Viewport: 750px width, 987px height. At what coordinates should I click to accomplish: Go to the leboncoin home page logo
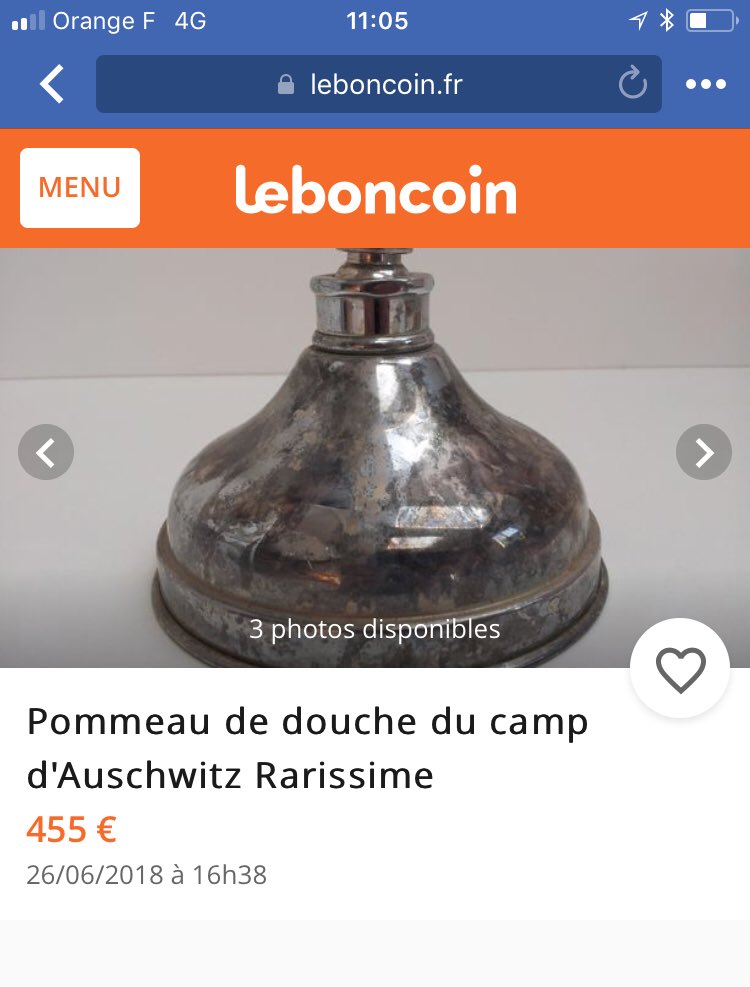pos(376,190)
